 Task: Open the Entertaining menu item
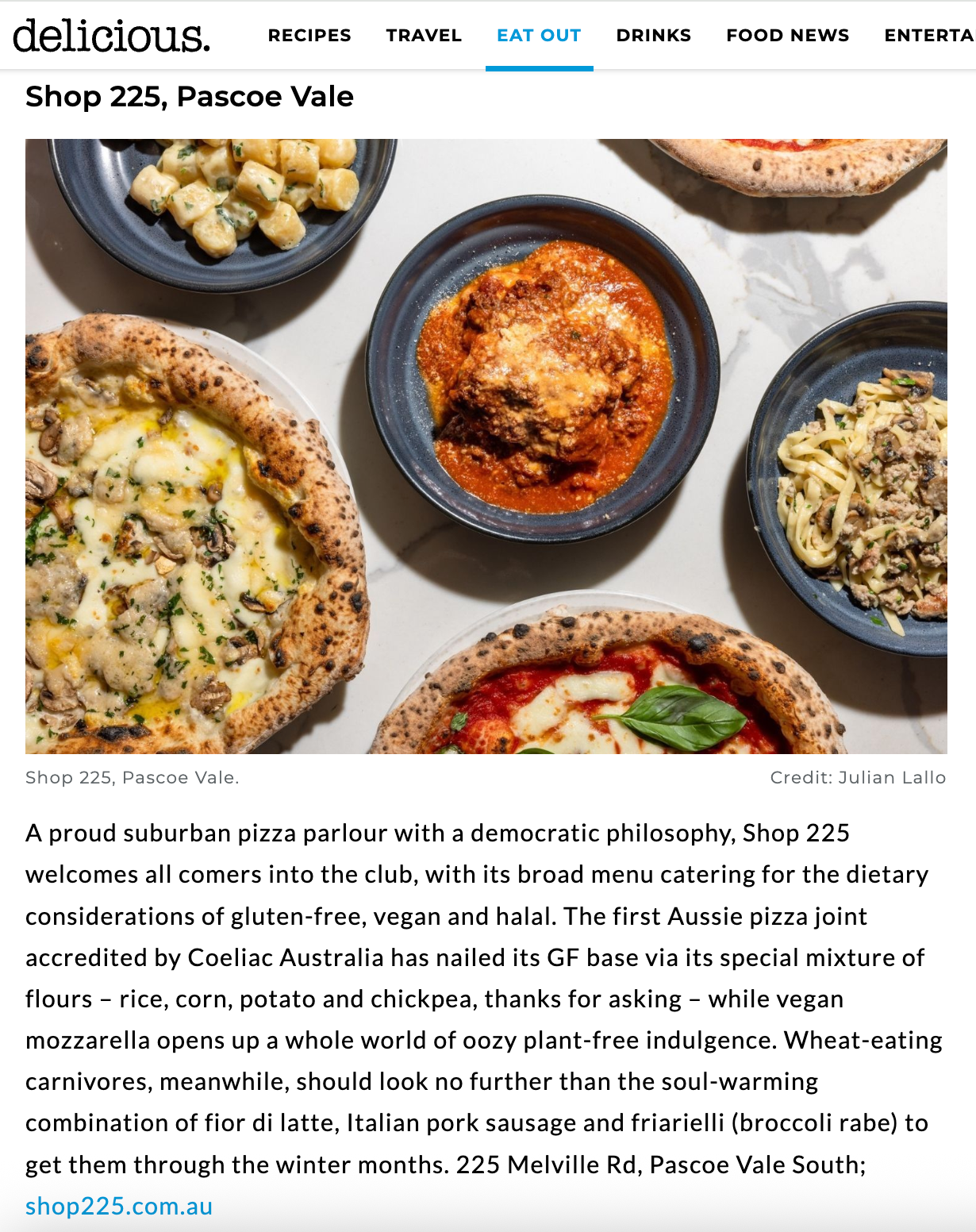pos(928,36)
